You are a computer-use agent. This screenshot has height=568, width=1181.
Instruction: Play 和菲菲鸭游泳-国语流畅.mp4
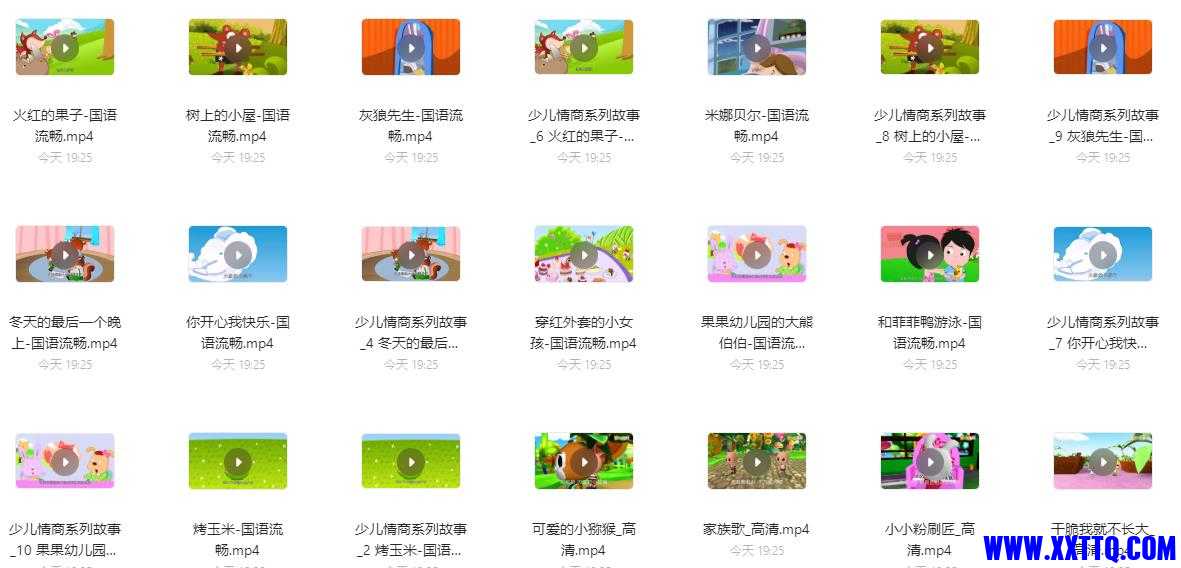(930, 254)
